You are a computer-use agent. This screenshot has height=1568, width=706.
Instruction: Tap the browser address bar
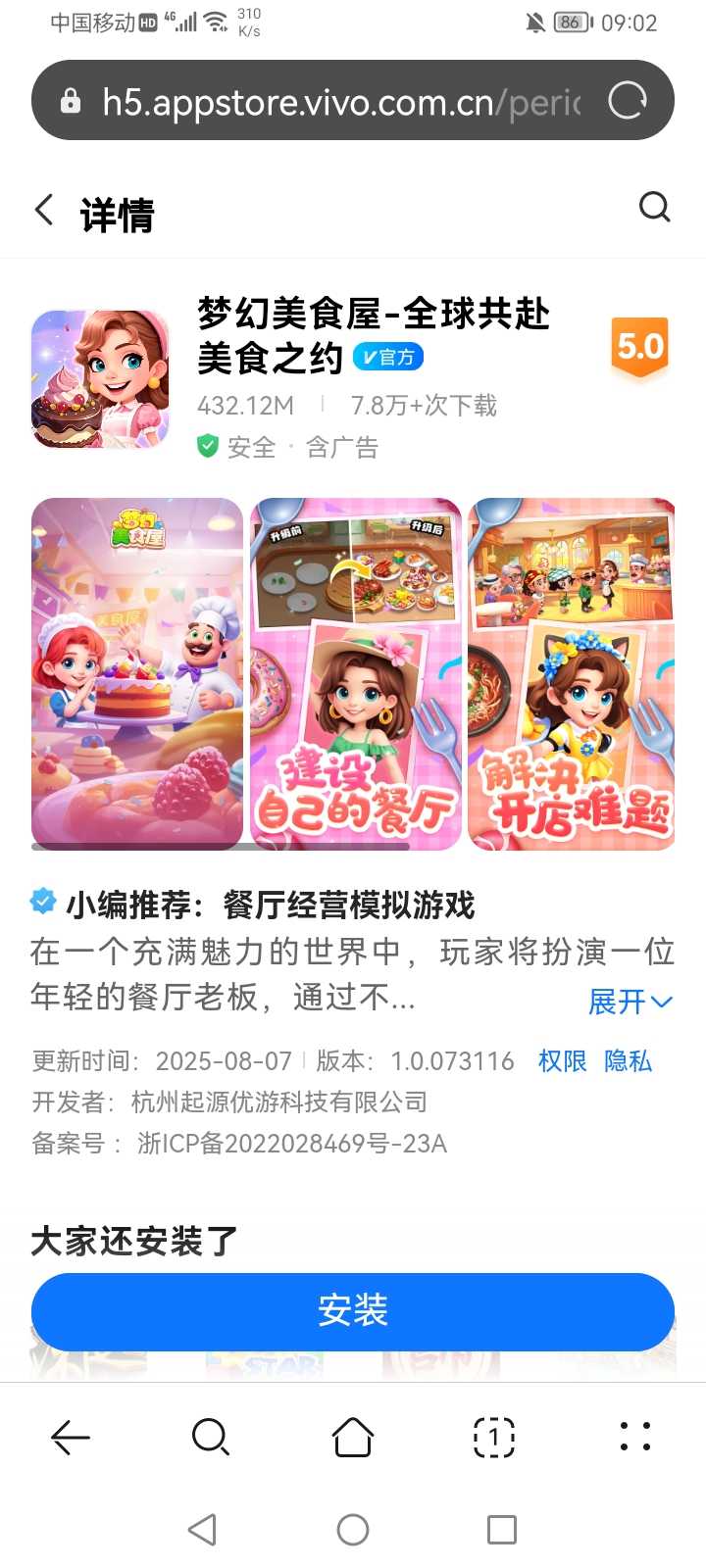pyautogui.click(x=333, y=101)
